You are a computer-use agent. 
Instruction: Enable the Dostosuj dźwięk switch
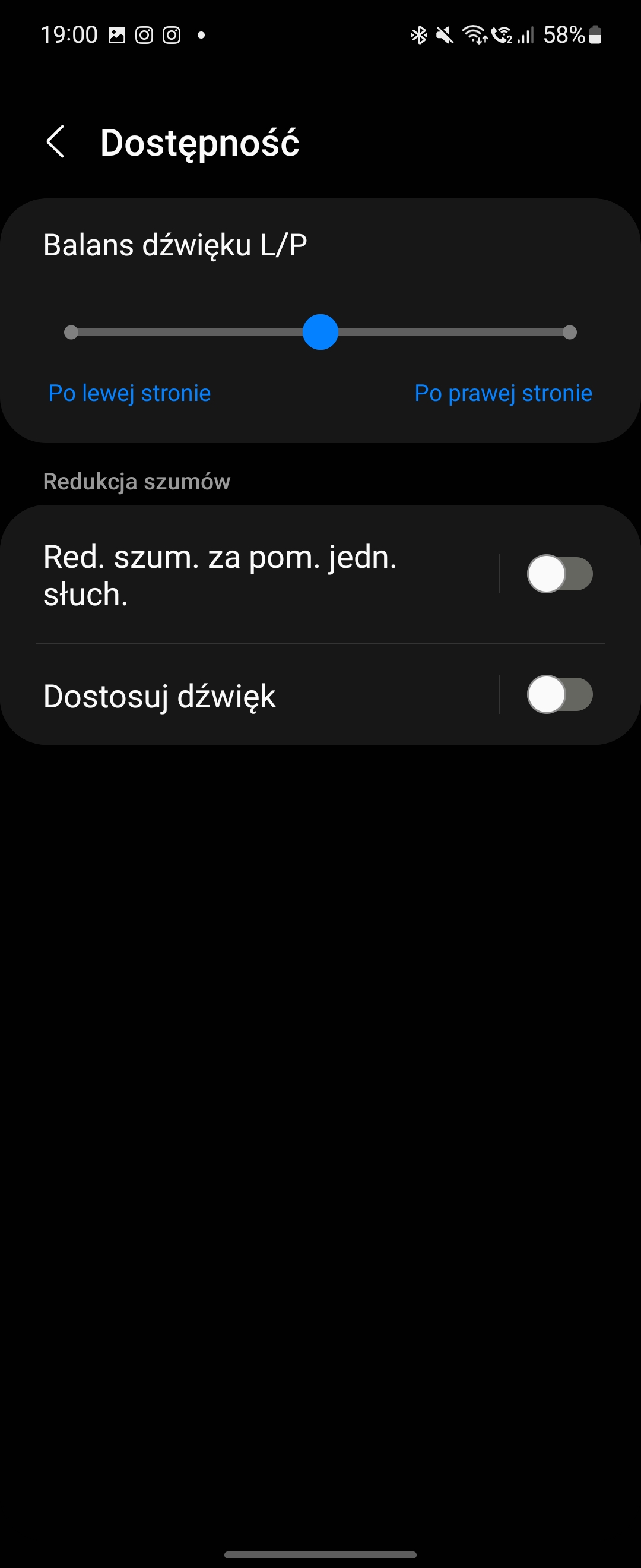click(x=561, y=694)
